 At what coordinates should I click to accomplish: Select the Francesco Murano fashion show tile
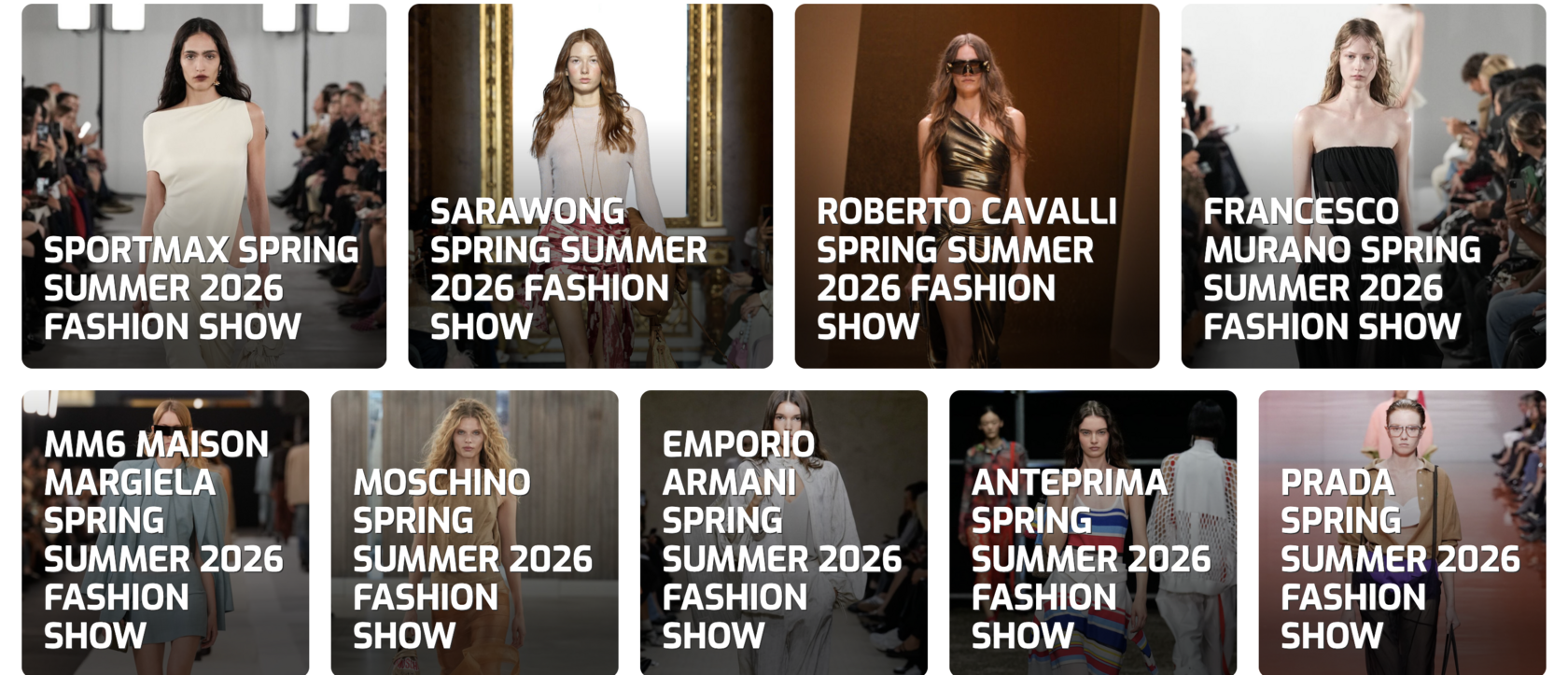[x=1364, y=186]
